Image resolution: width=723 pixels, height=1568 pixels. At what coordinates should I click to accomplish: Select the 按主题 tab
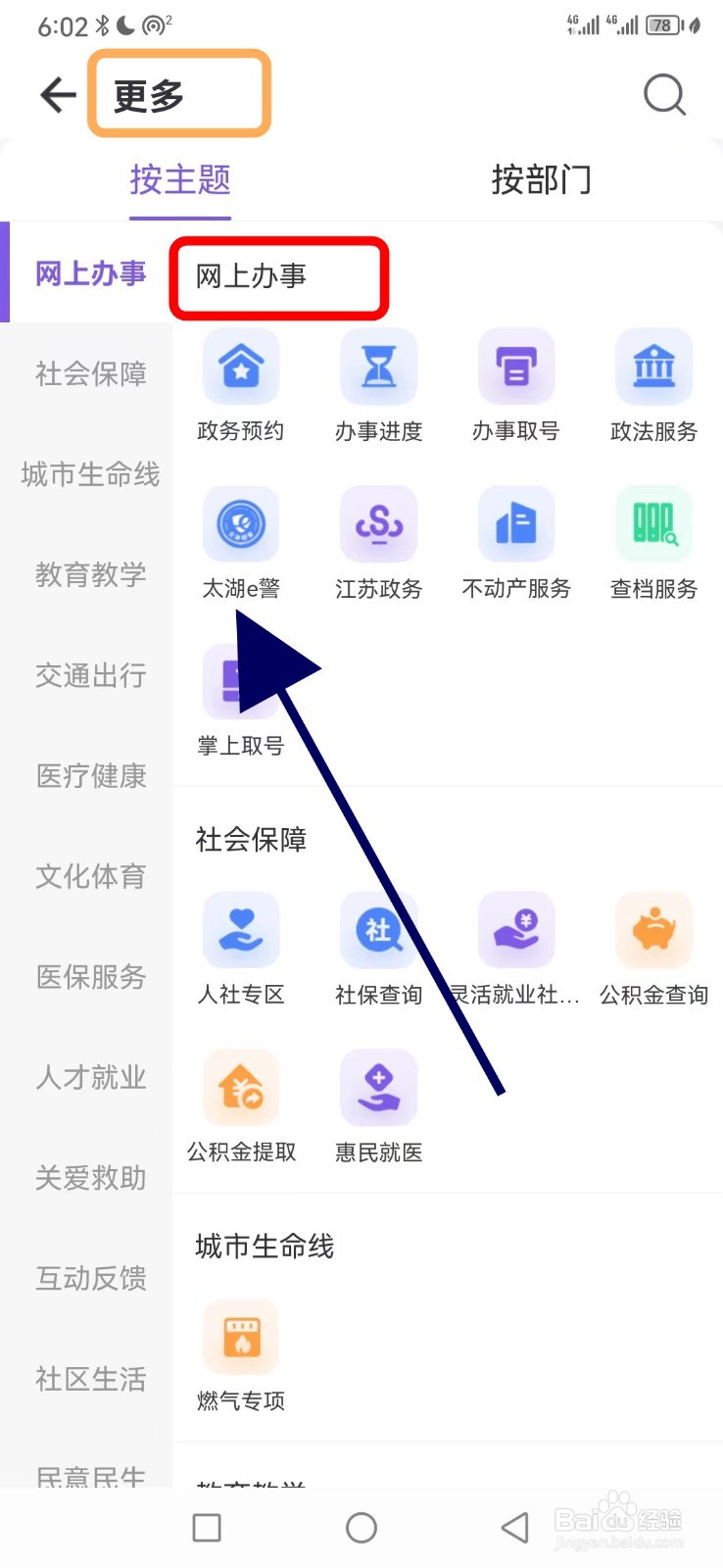click(x=180, y=179)
